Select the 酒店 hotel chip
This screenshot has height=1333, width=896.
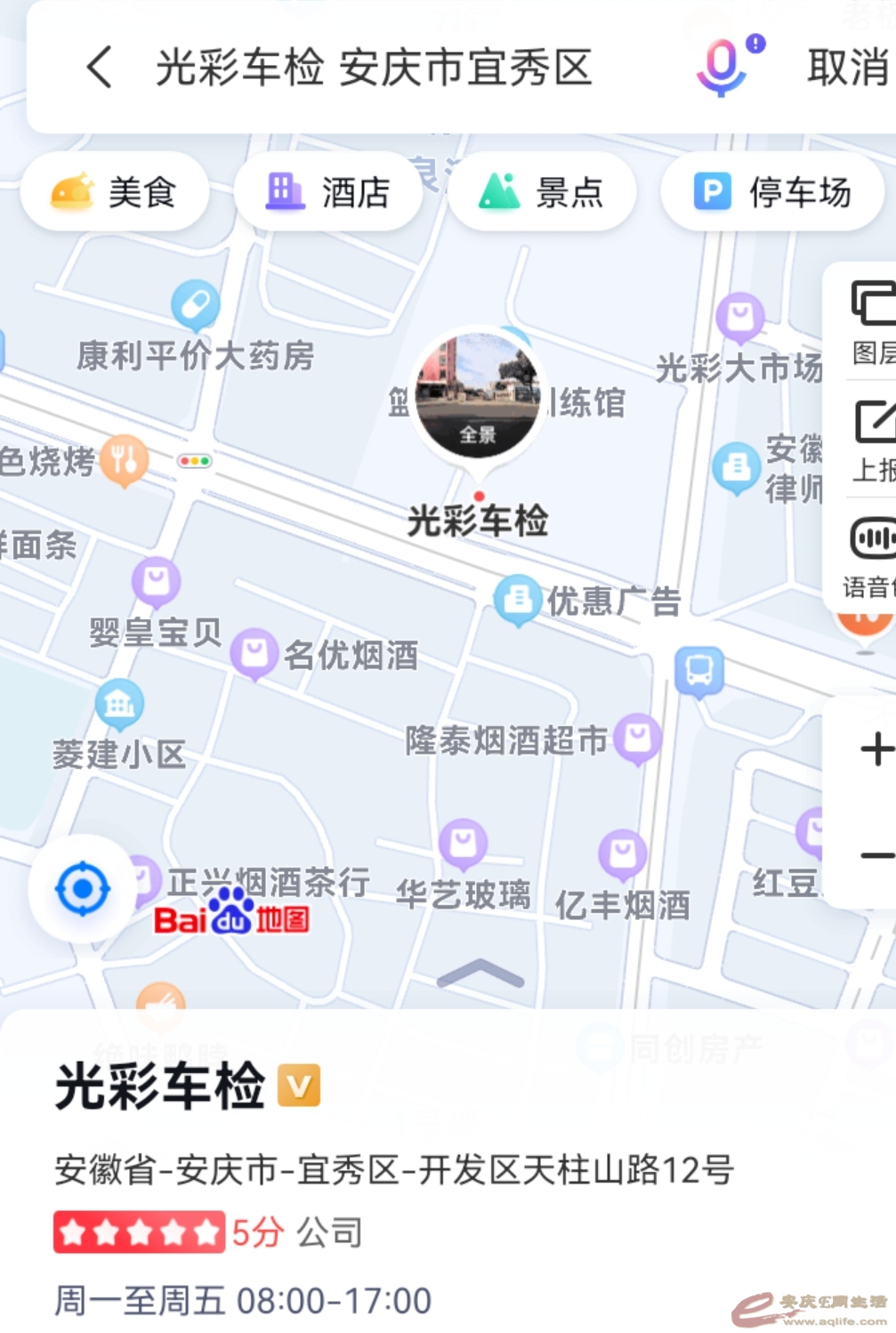pyautogui.click(x=327, y=192)
